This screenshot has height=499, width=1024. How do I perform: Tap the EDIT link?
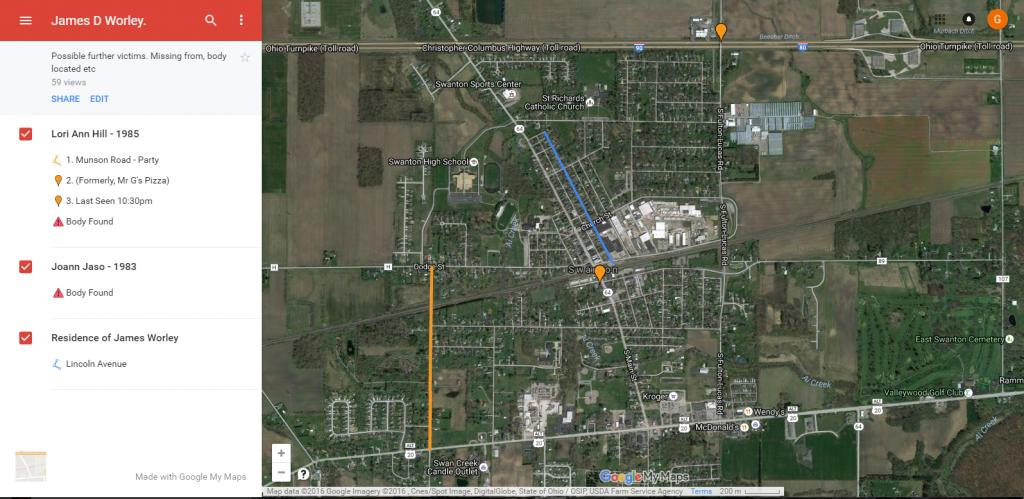coord(99,99)
